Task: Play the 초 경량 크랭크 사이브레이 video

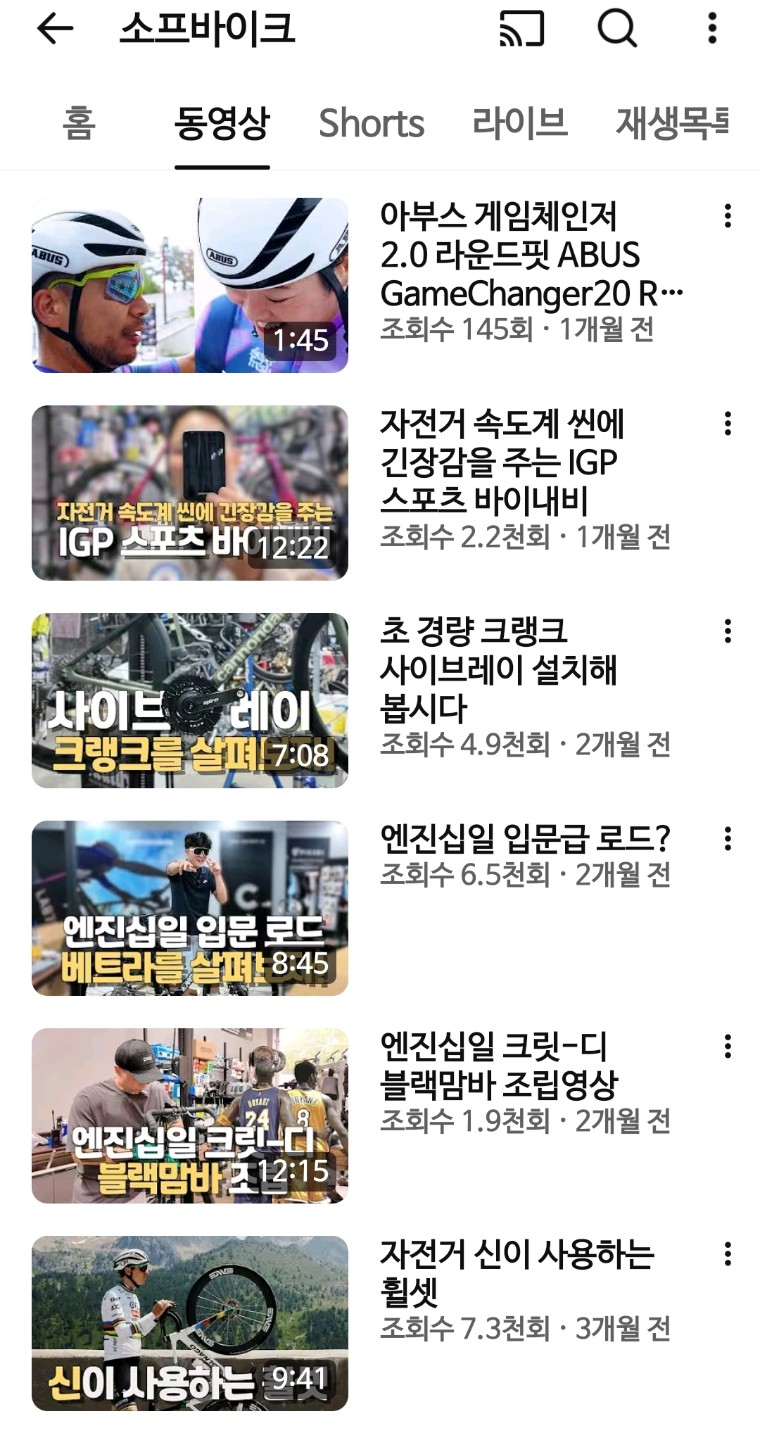Action: [190, 700]
